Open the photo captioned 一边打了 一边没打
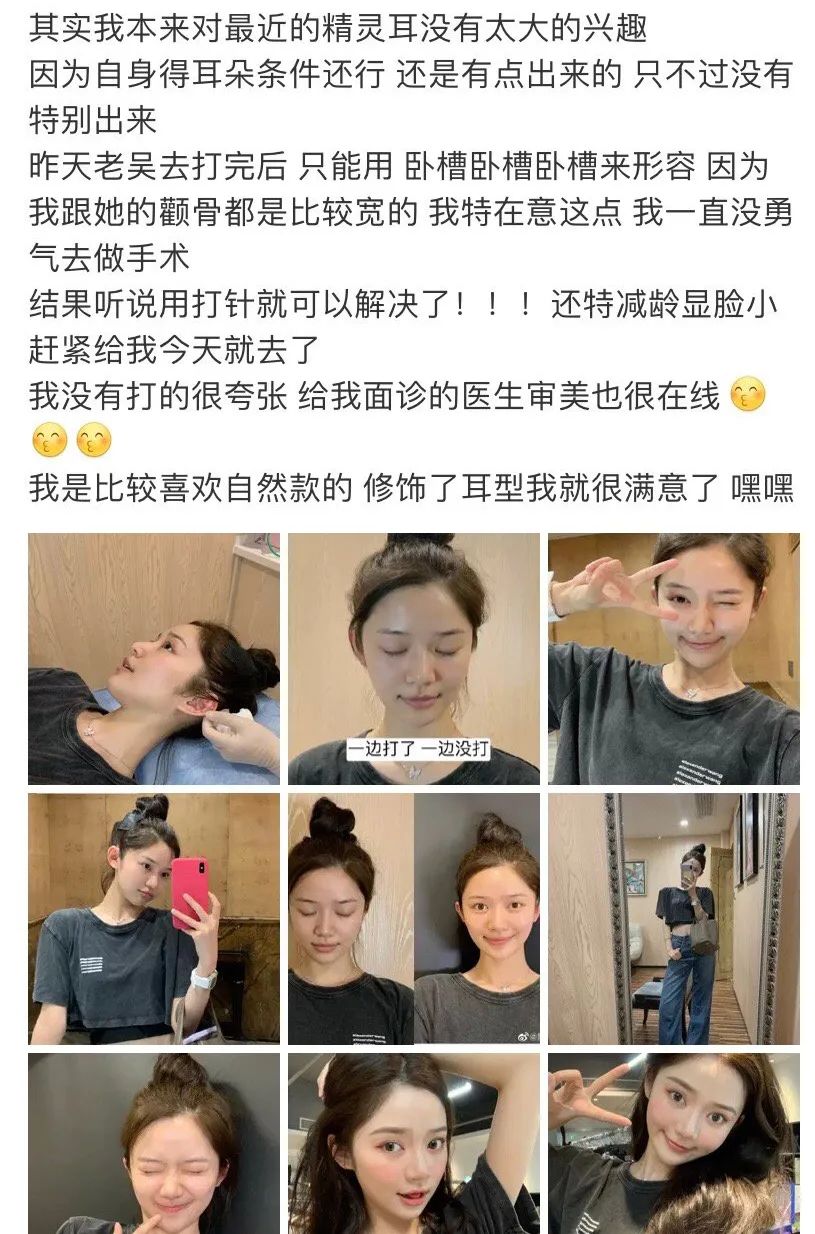 [x=414, y=658]
